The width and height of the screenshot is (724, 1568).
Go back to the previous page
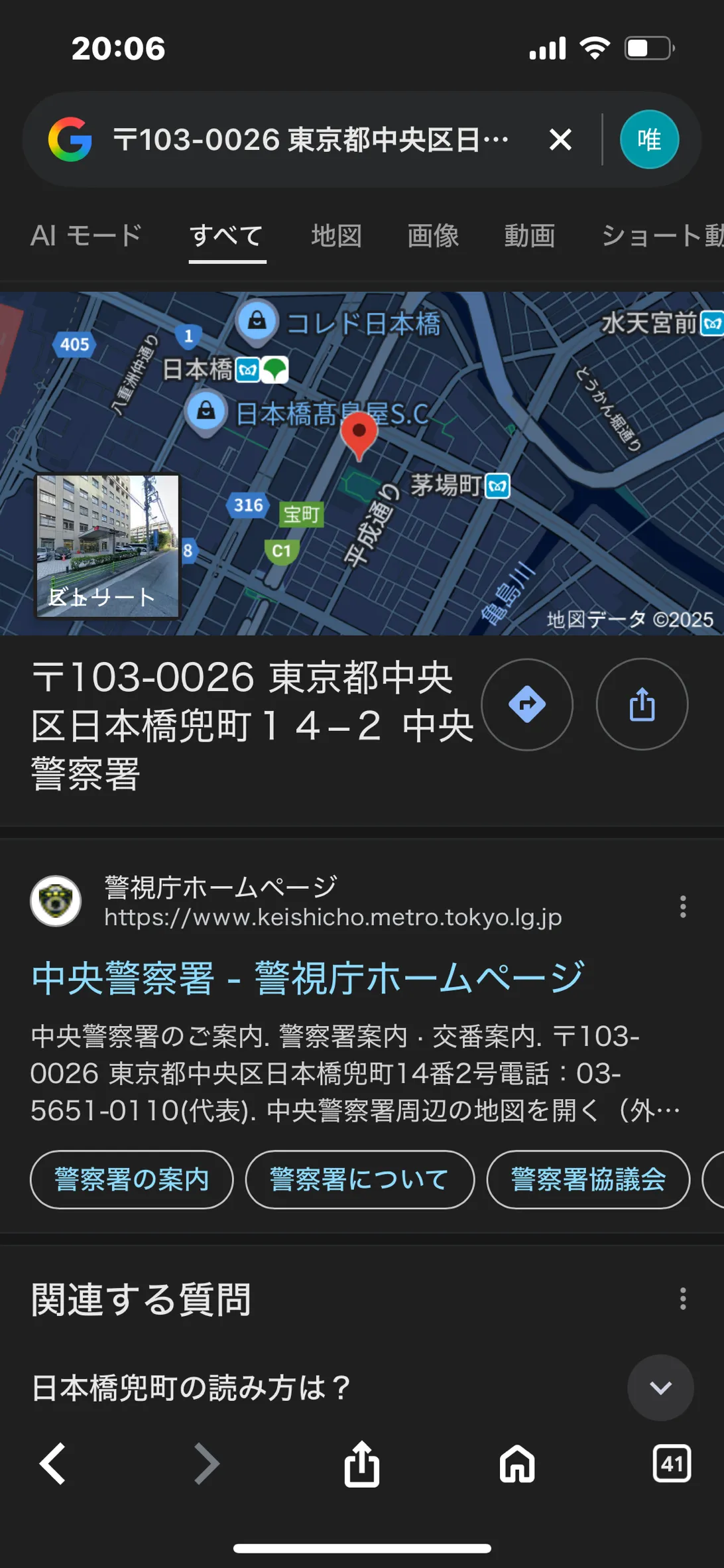(52, 1463)
